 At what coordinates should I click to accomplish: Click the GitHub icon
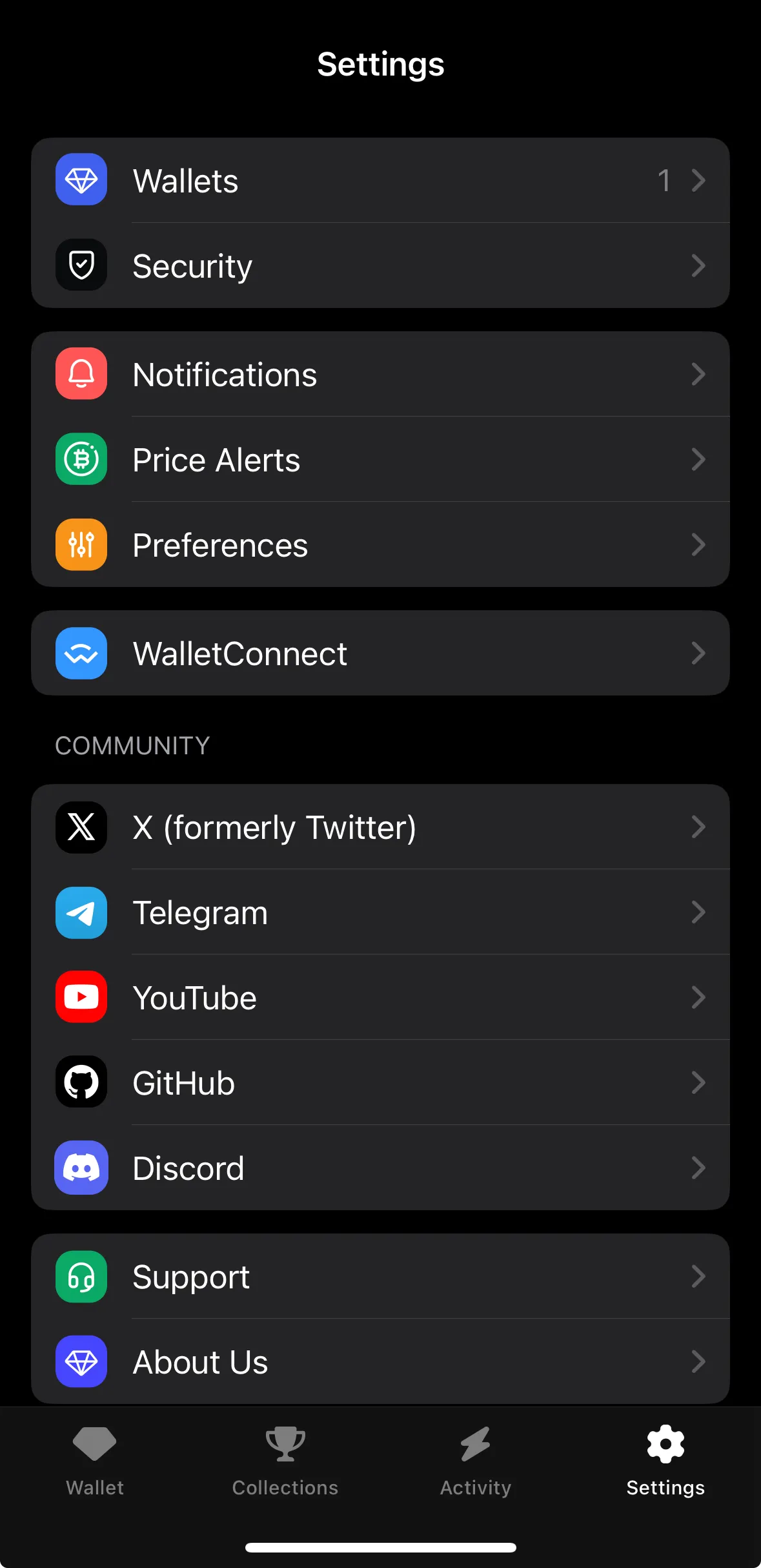tap(81, 1082)
